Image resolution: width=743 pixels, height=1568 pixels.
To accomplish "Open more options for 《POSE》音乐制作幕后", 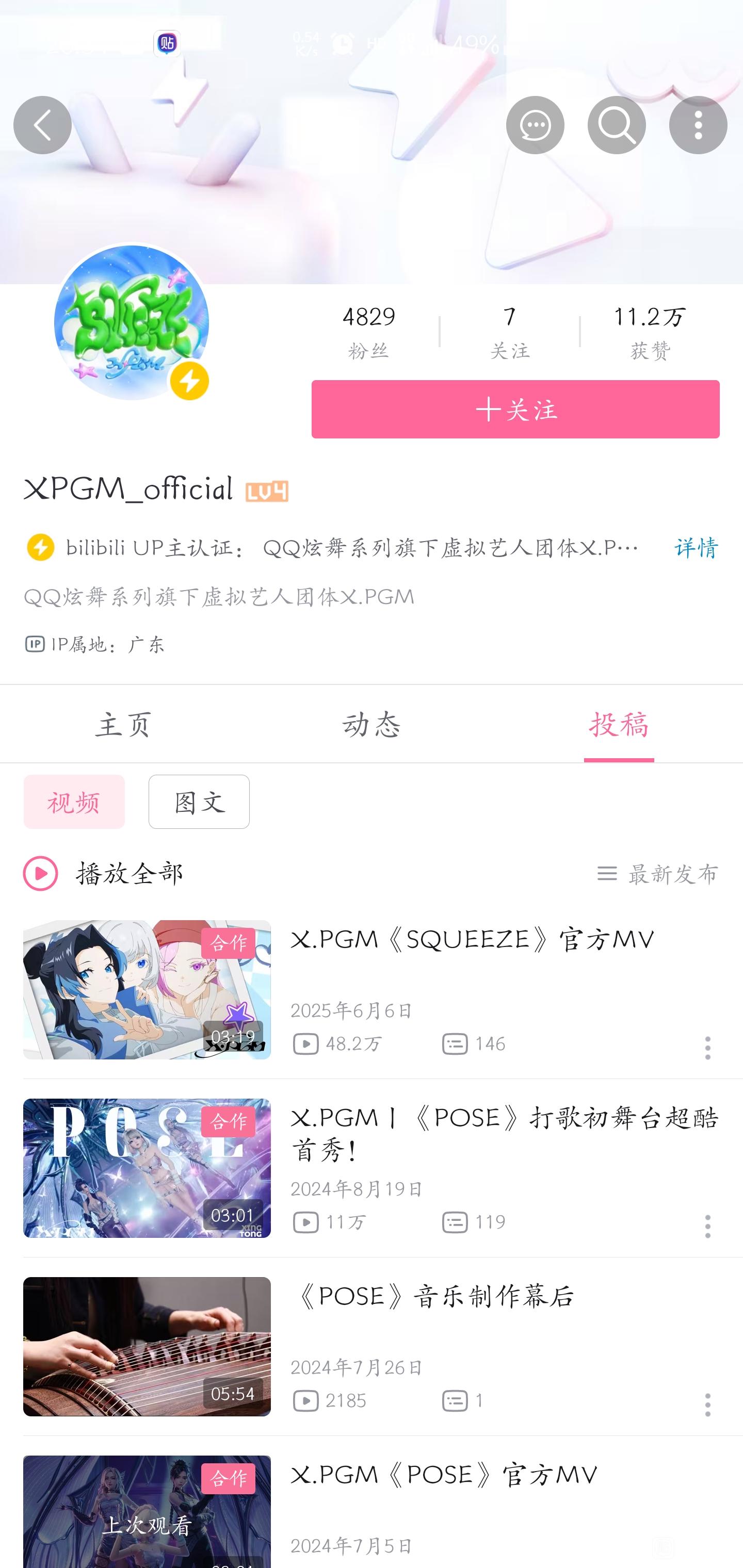I will [707, 1404].
